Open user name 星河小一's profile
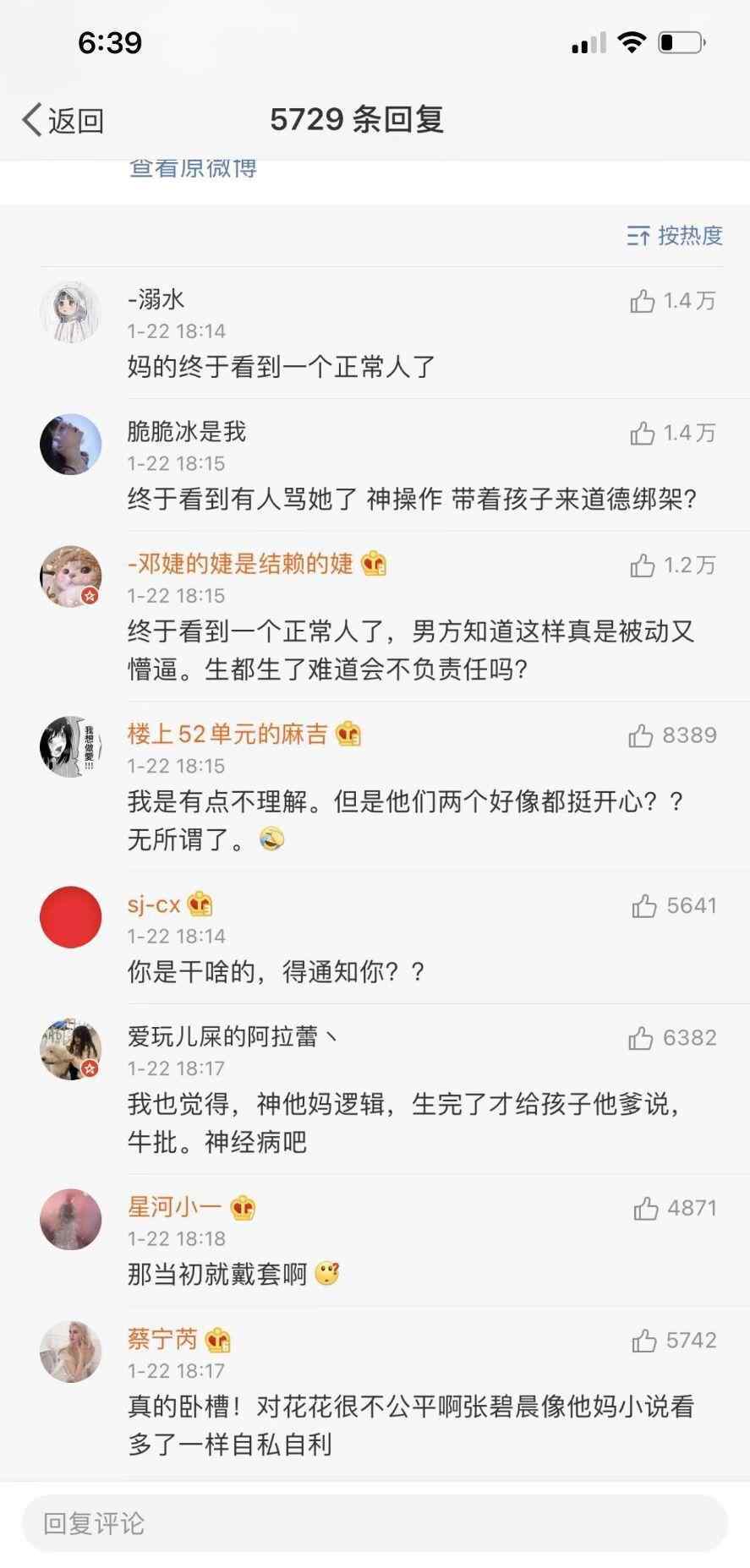Viewport: 750px width, 1568px height. [x=175, y=1207]
